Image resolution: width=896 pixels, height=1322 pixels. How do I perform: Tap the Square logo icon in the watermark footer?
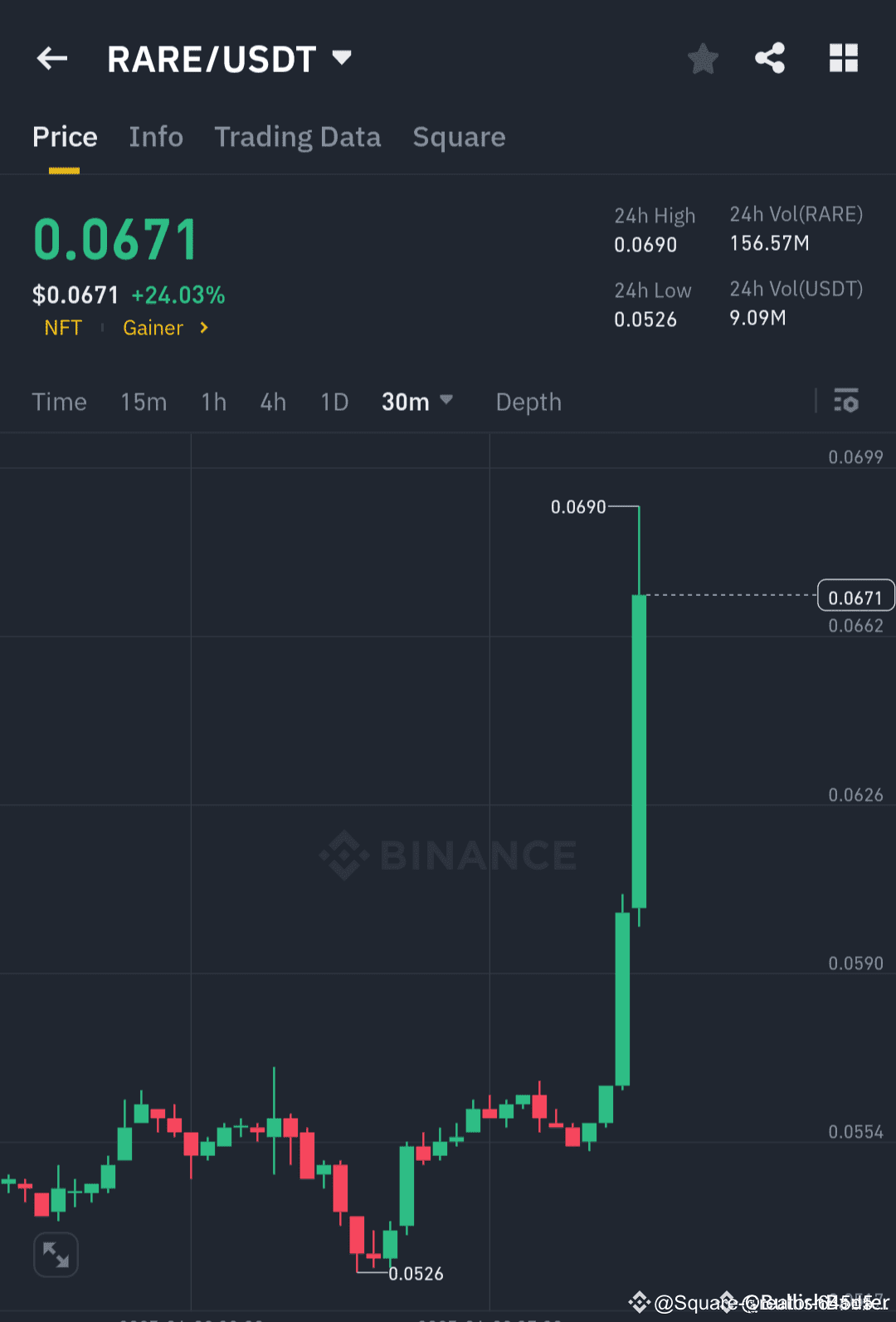click(639, 1300)
